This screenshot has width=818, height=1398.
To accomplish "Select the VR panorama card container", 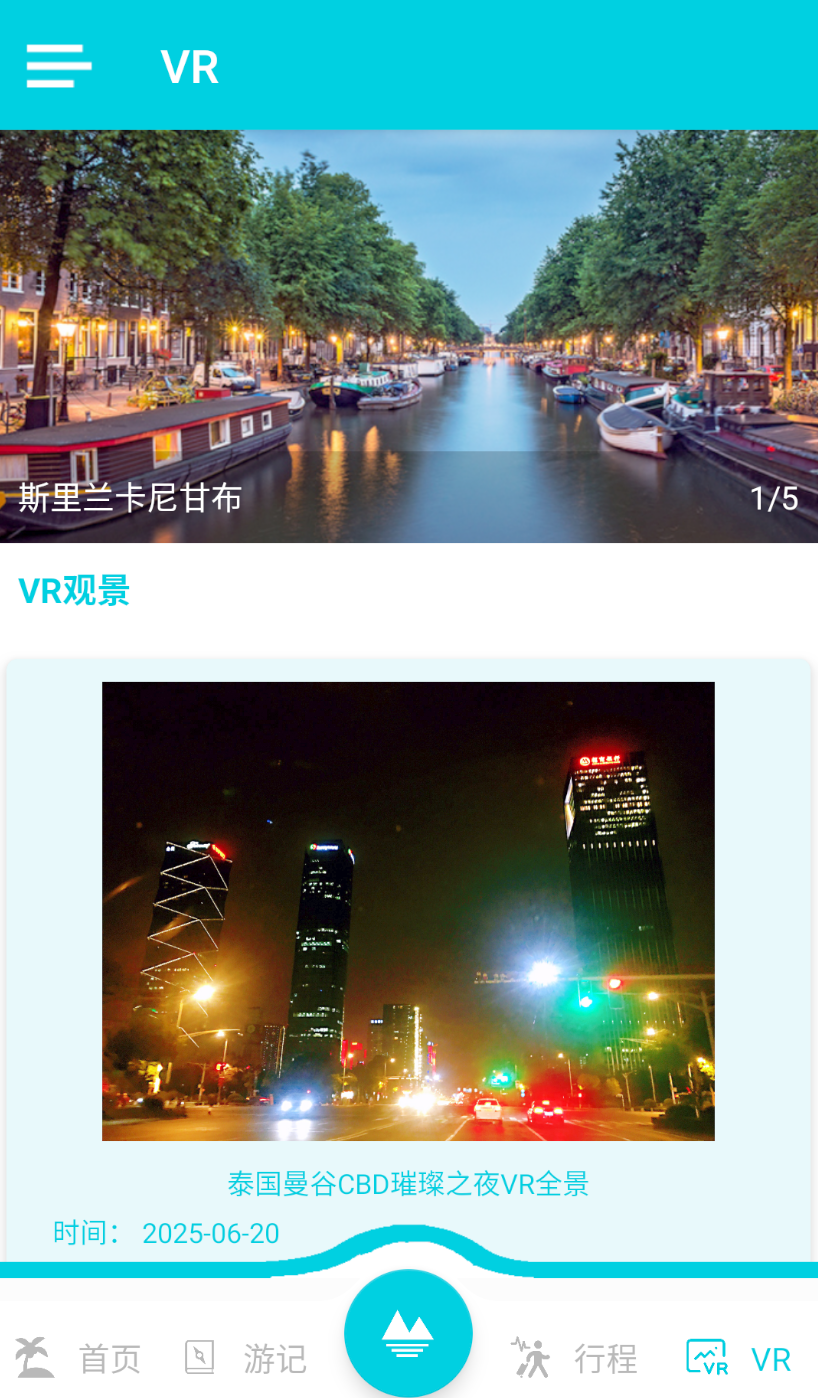I will (x=409, y=960).
